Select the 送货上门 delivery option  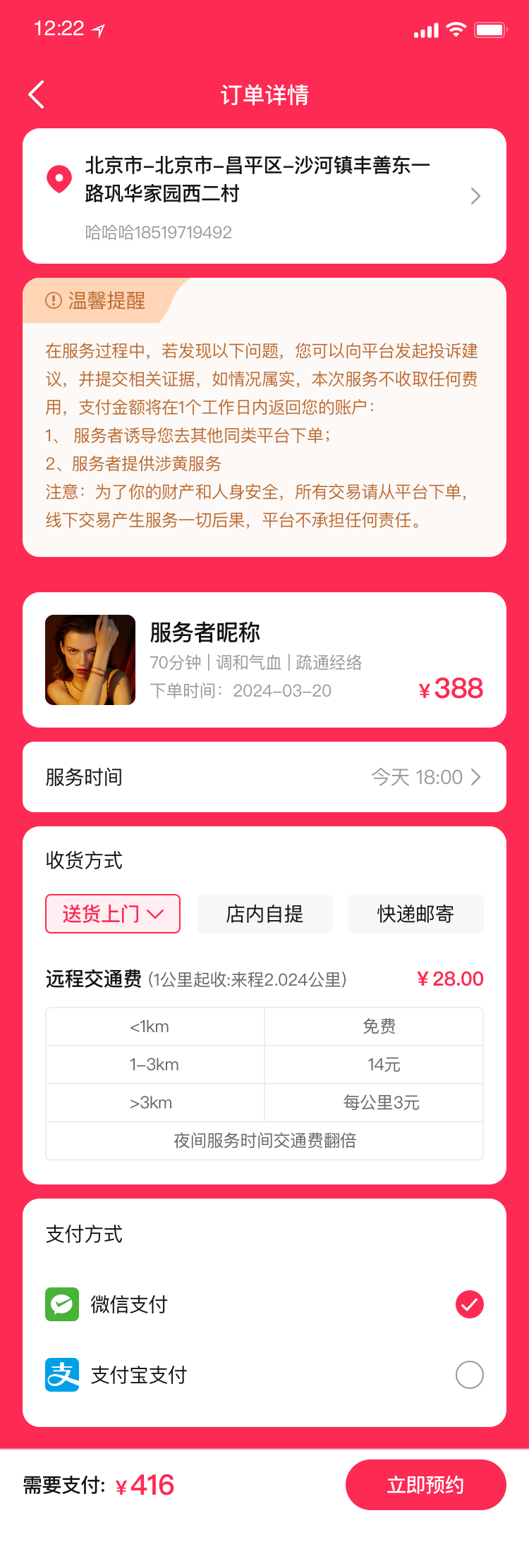tap(113, 914)
